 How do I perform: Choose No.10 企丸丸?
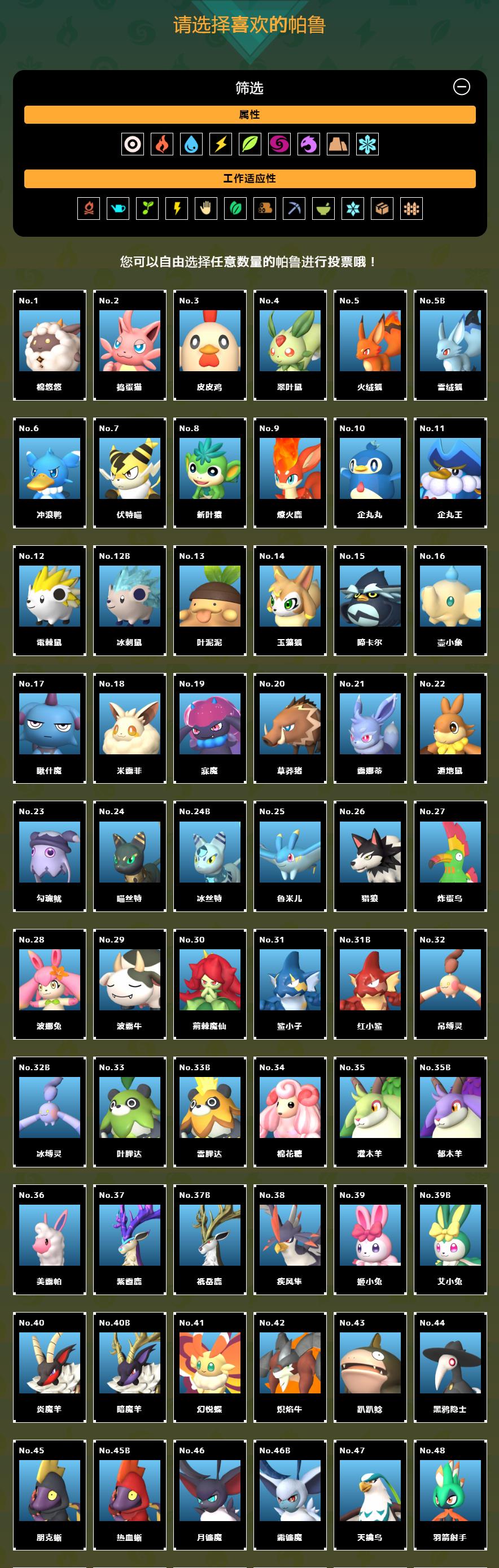(370, 473)
